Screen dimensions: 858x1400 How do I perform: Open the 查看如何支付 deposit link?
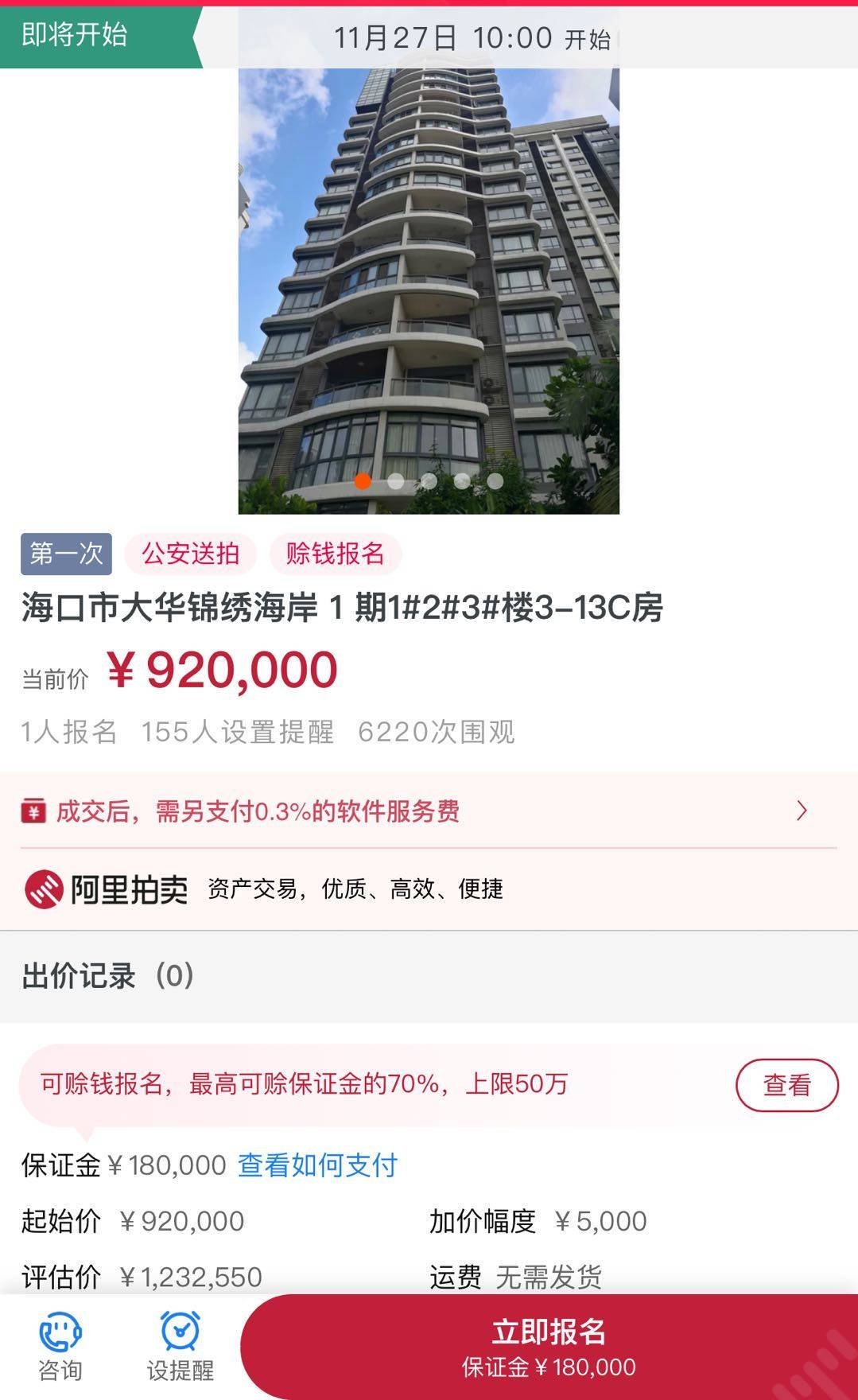[x=317, y=1165]
